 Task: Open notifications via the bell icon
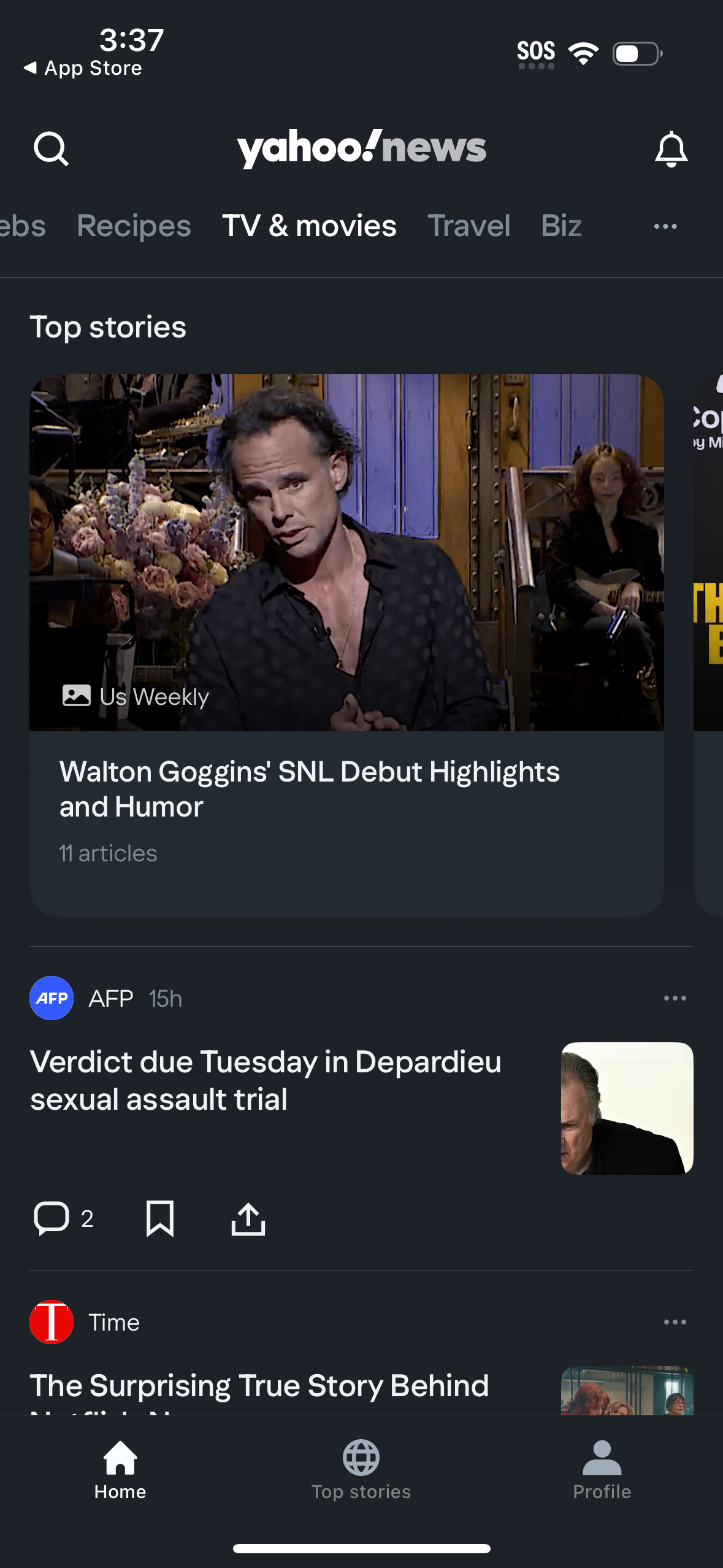(671, 149)
